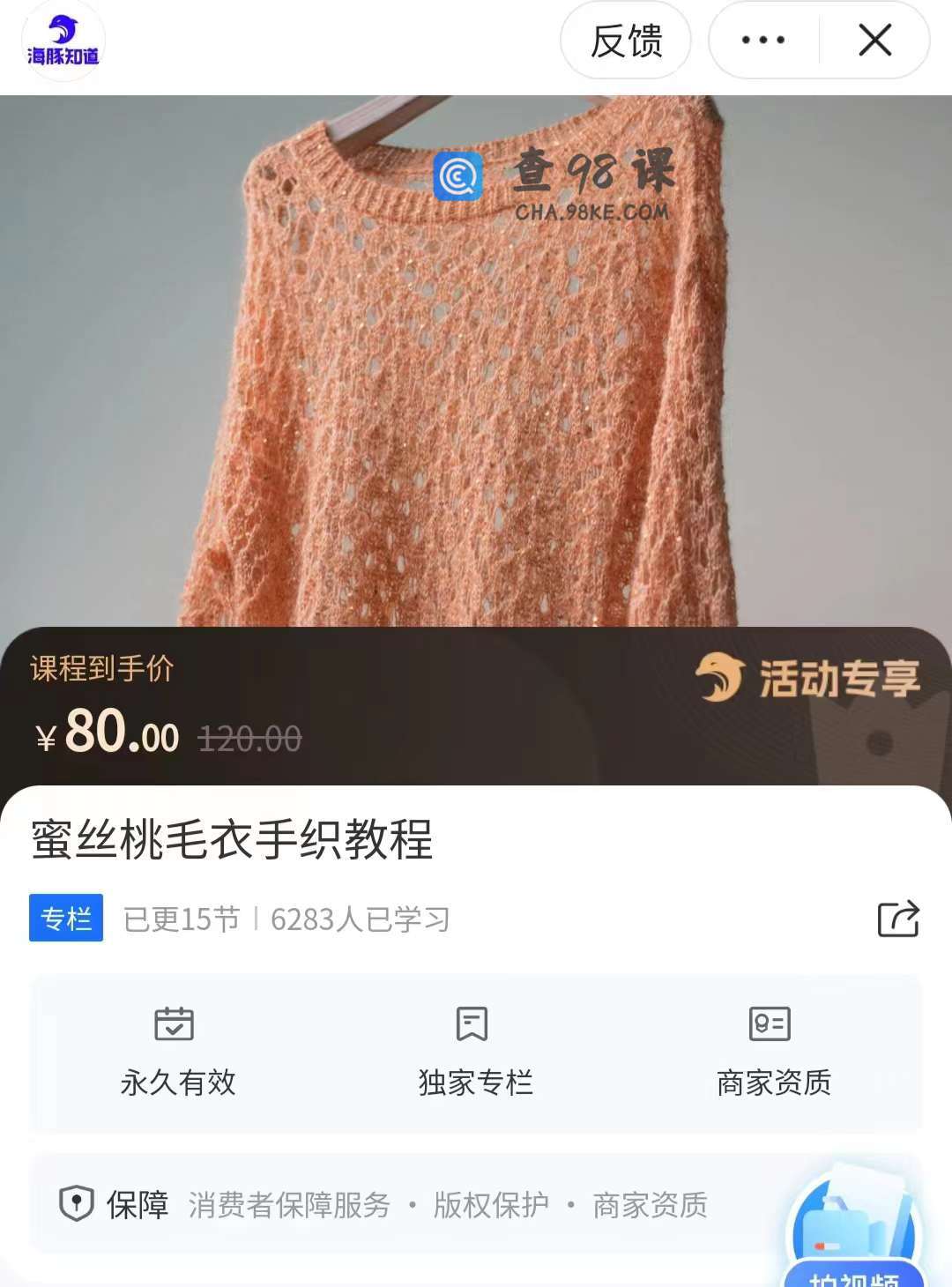
Task: Tap the floating 拍视频 button
Action: [853, 1234]
